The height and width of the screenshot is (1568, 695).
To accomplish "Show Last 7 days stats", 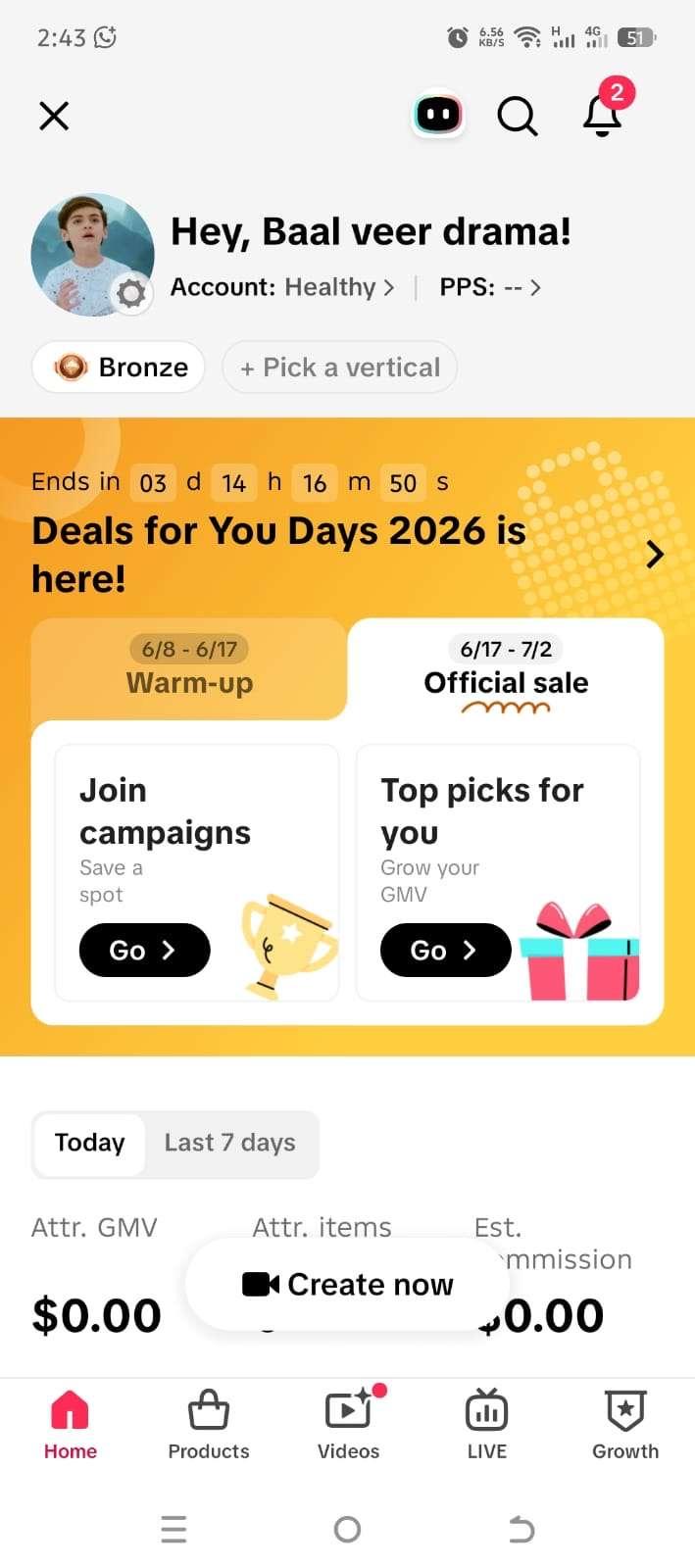I will coord(230,1144).
